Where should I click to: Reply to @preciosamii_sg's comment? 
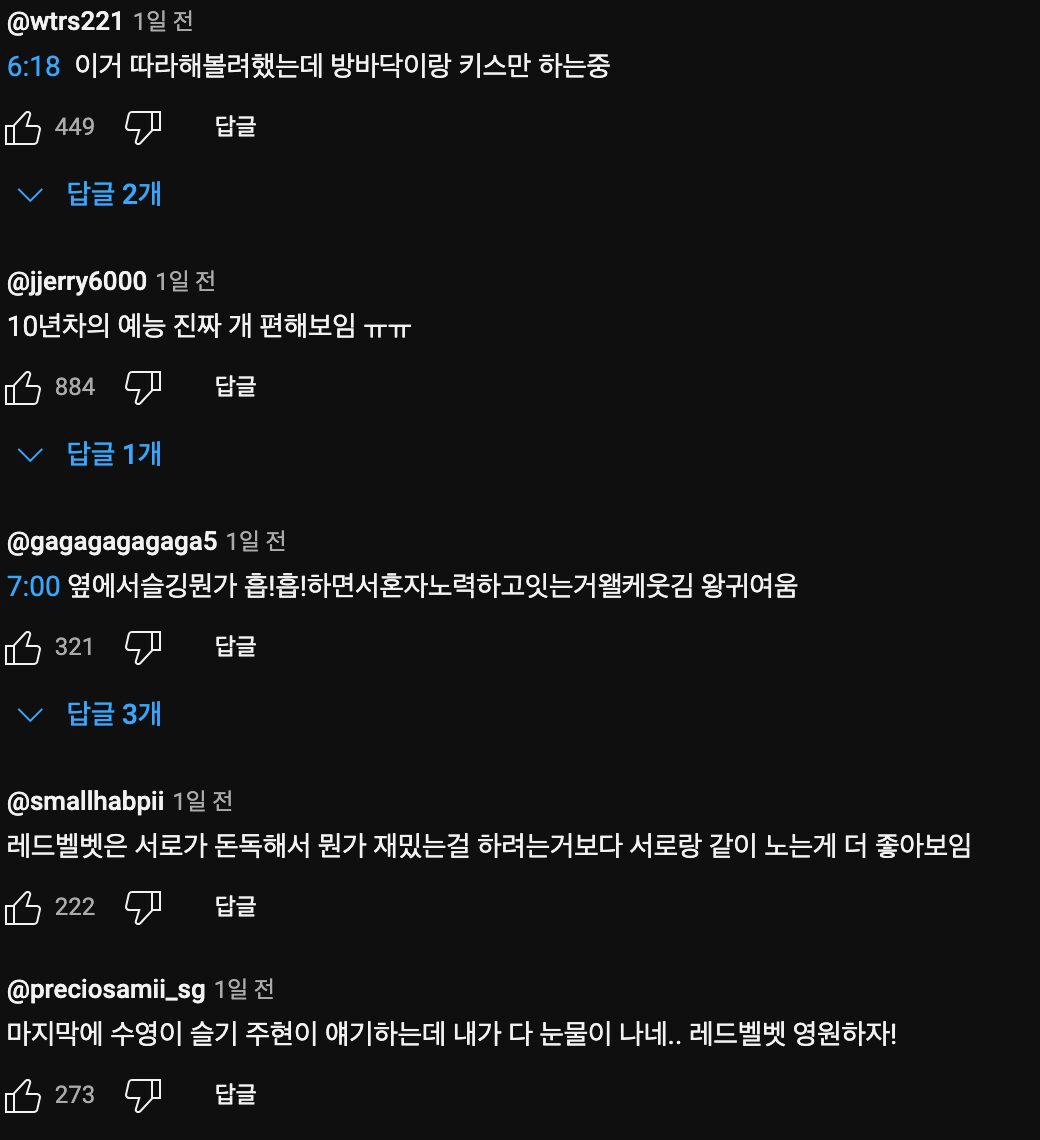tap(236, 1094)
